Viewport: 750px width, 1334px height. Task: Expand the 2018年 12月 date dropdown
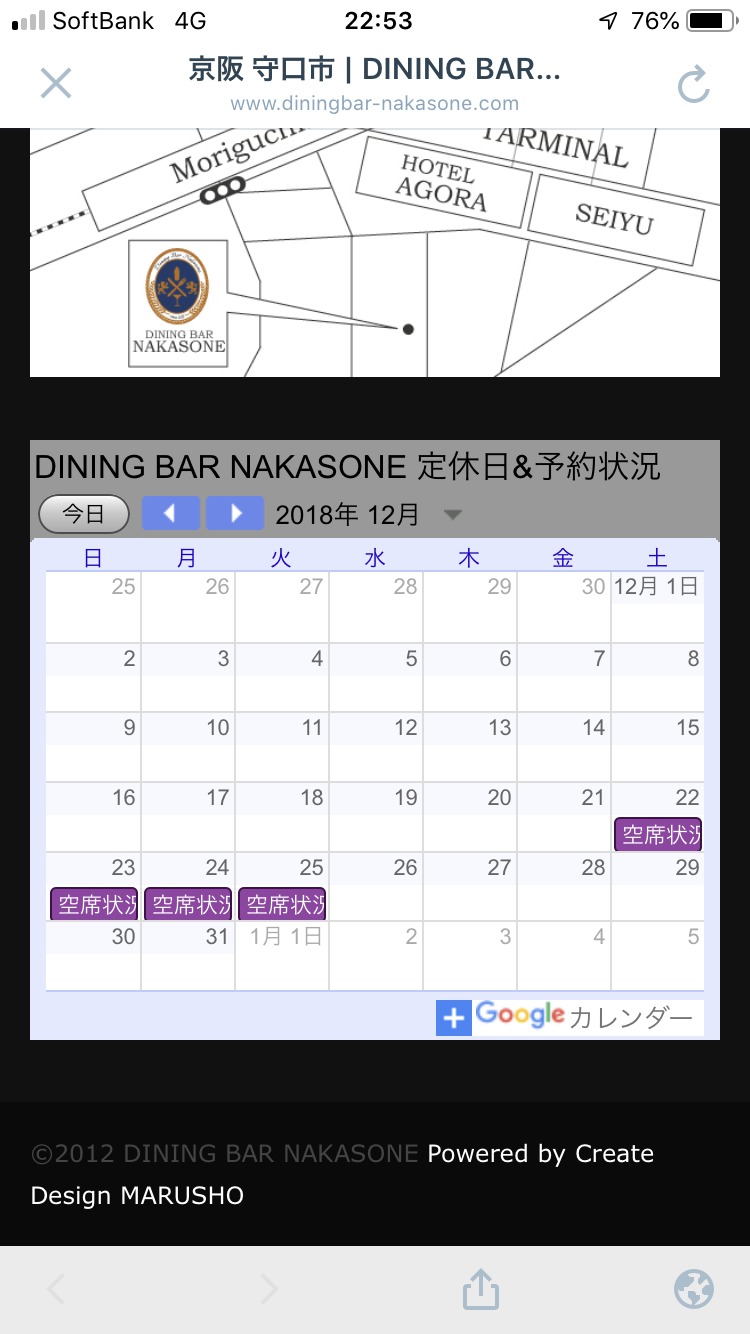pos(452,515)
